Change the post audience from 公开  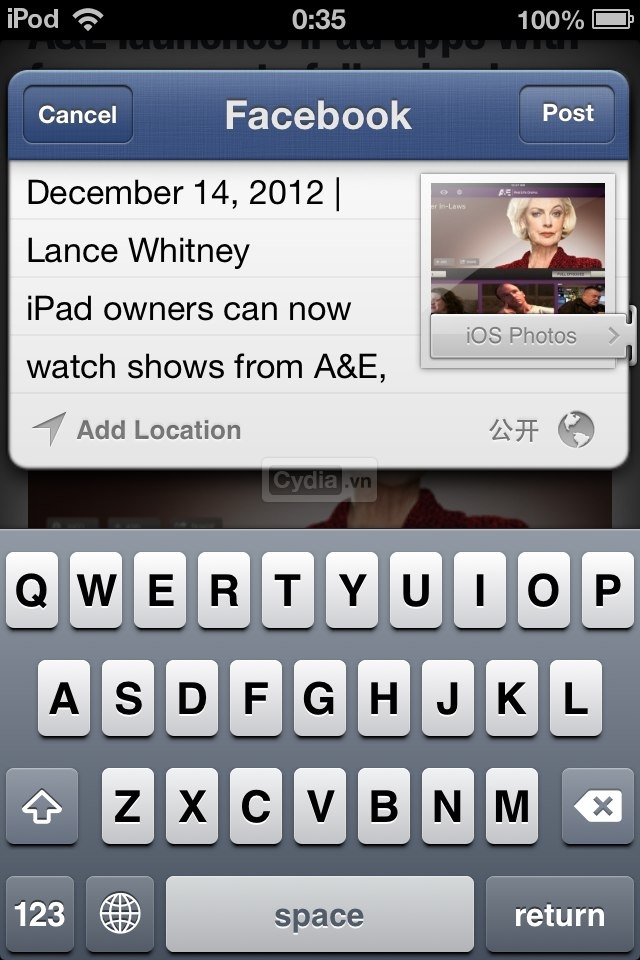click(540, 430)
